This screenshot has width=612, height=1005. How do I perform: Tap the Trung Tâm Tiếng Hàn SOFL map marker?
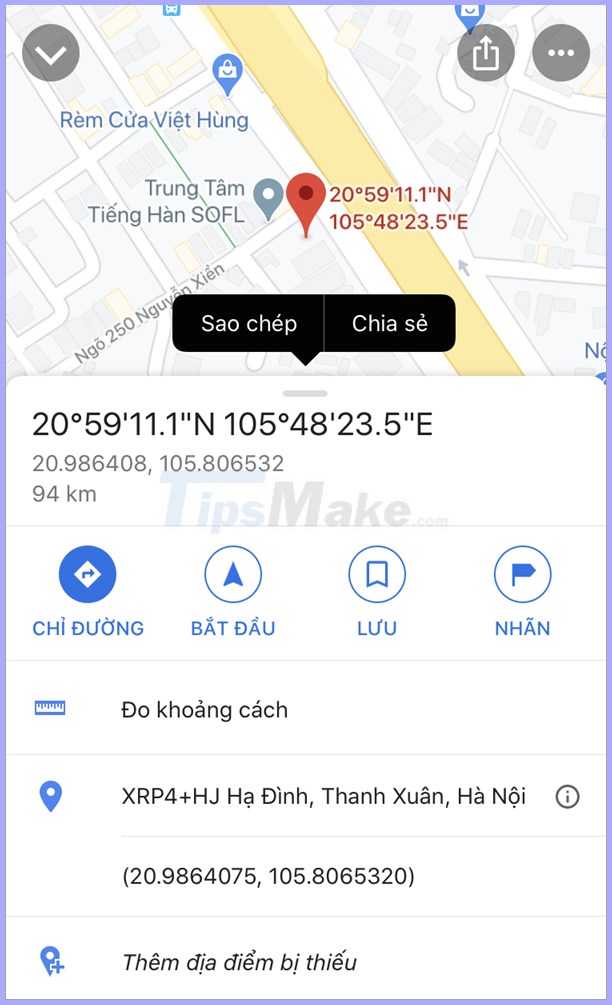pyautogui.click(x=269, y=198)
